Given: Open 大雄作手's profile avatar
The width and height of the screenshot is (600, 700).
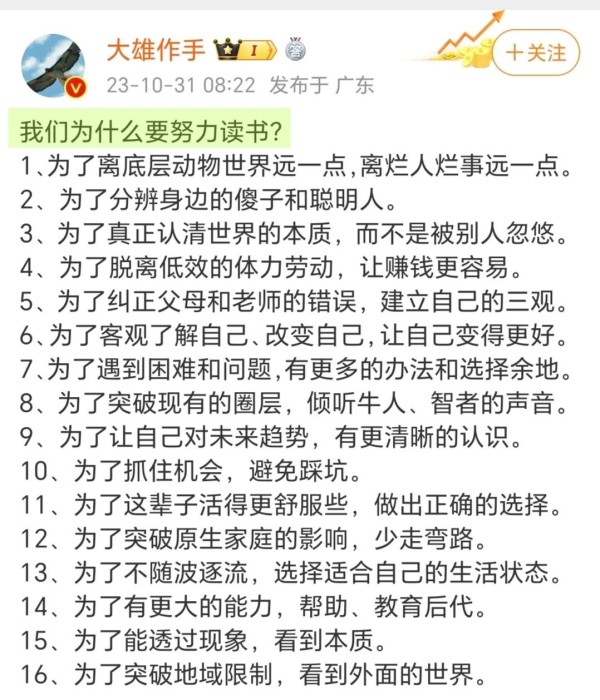Looking at the screenshot, I should click(53, 65).
